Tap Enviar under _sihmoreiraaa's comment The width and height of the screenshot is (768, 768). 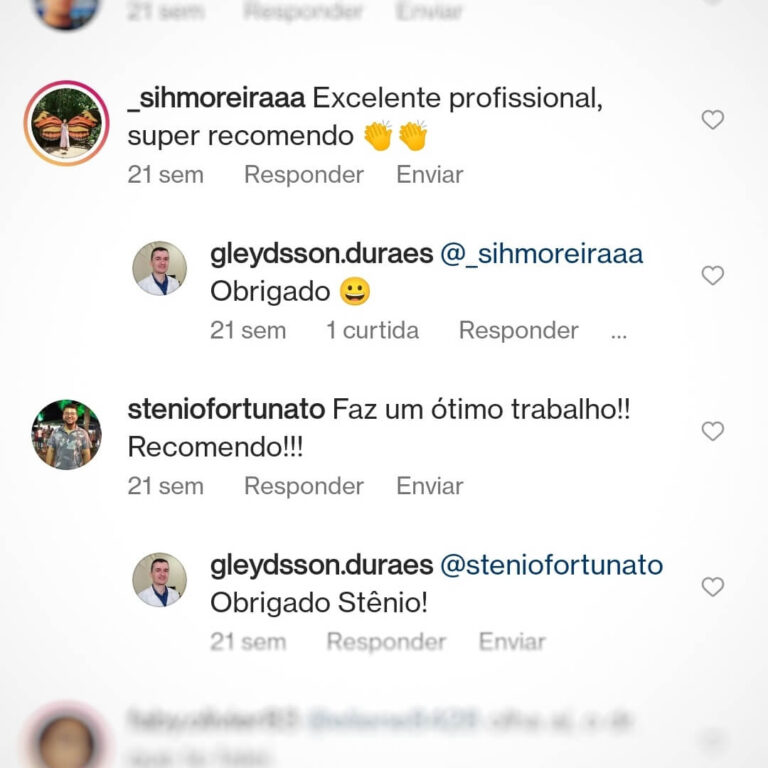[x=429, y=175]
